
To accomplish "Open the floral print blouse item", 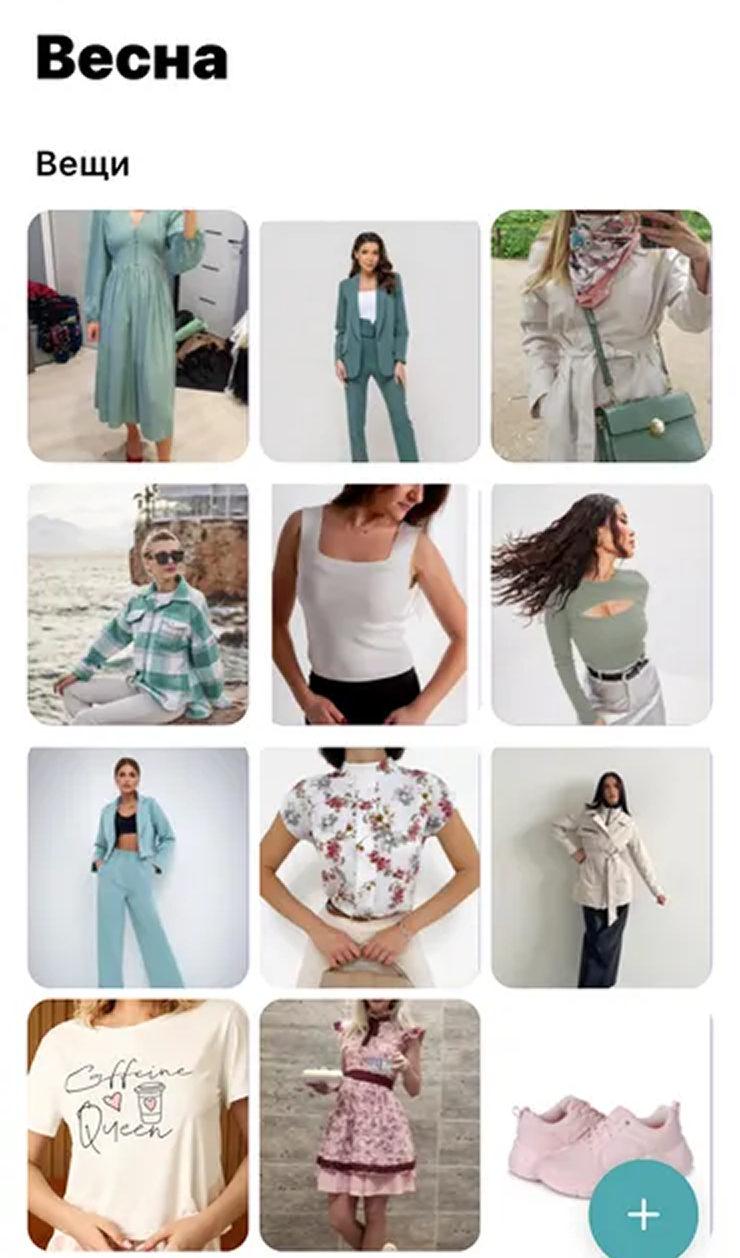I will point(370,867).
